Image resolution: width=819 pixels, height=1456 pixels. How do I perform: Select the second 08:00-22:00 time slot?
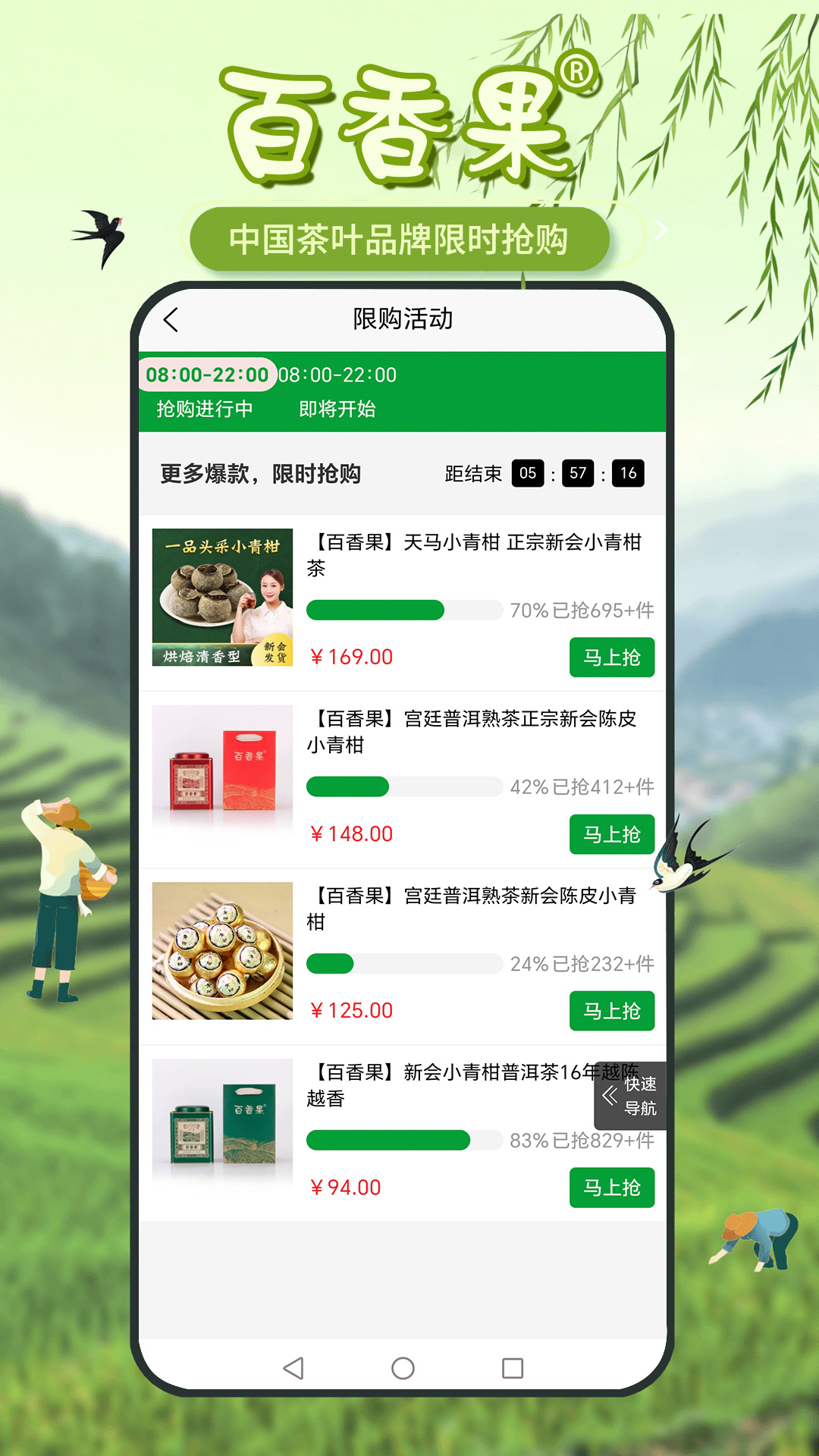tap(338, 375)
